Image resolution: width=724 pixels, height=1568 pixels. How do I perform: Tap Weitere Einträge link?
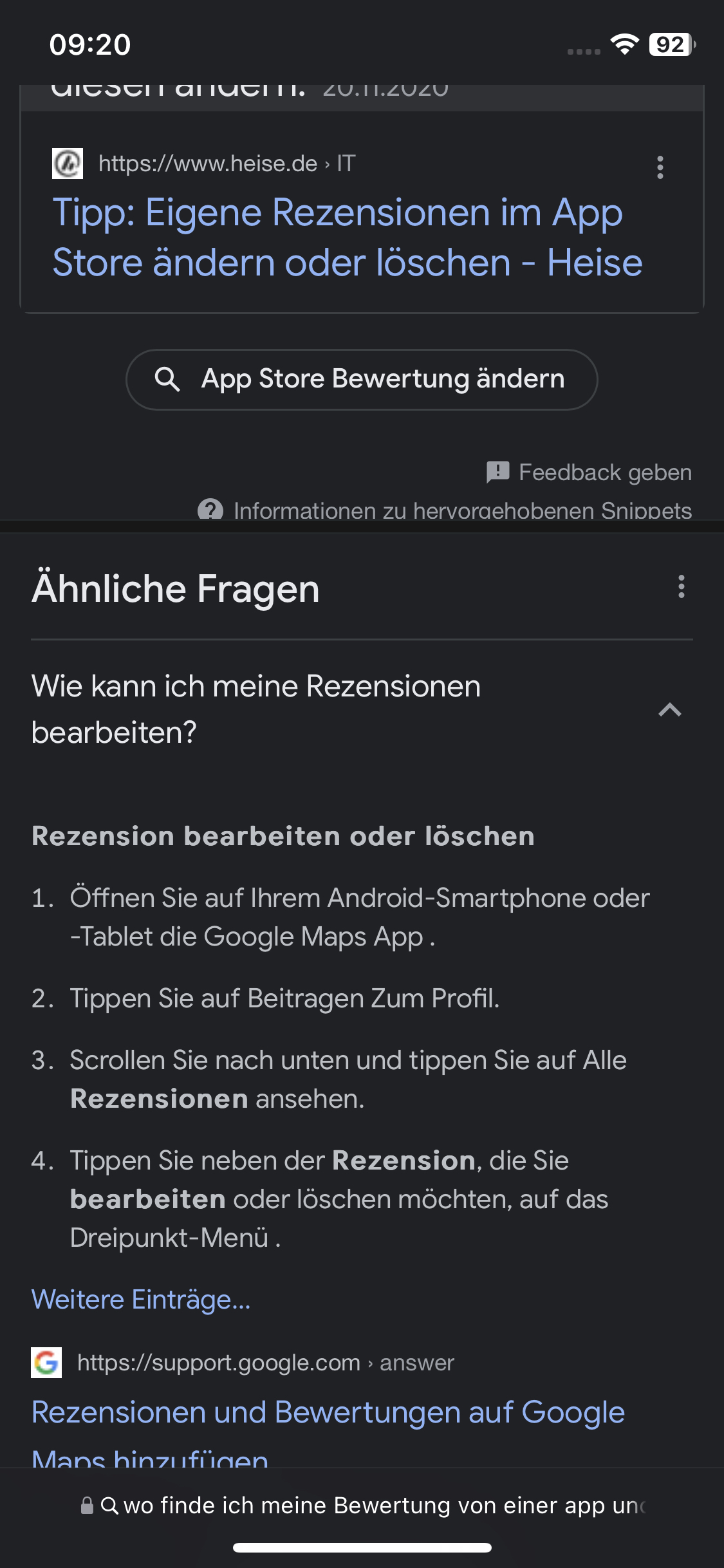pos(141,1300)
